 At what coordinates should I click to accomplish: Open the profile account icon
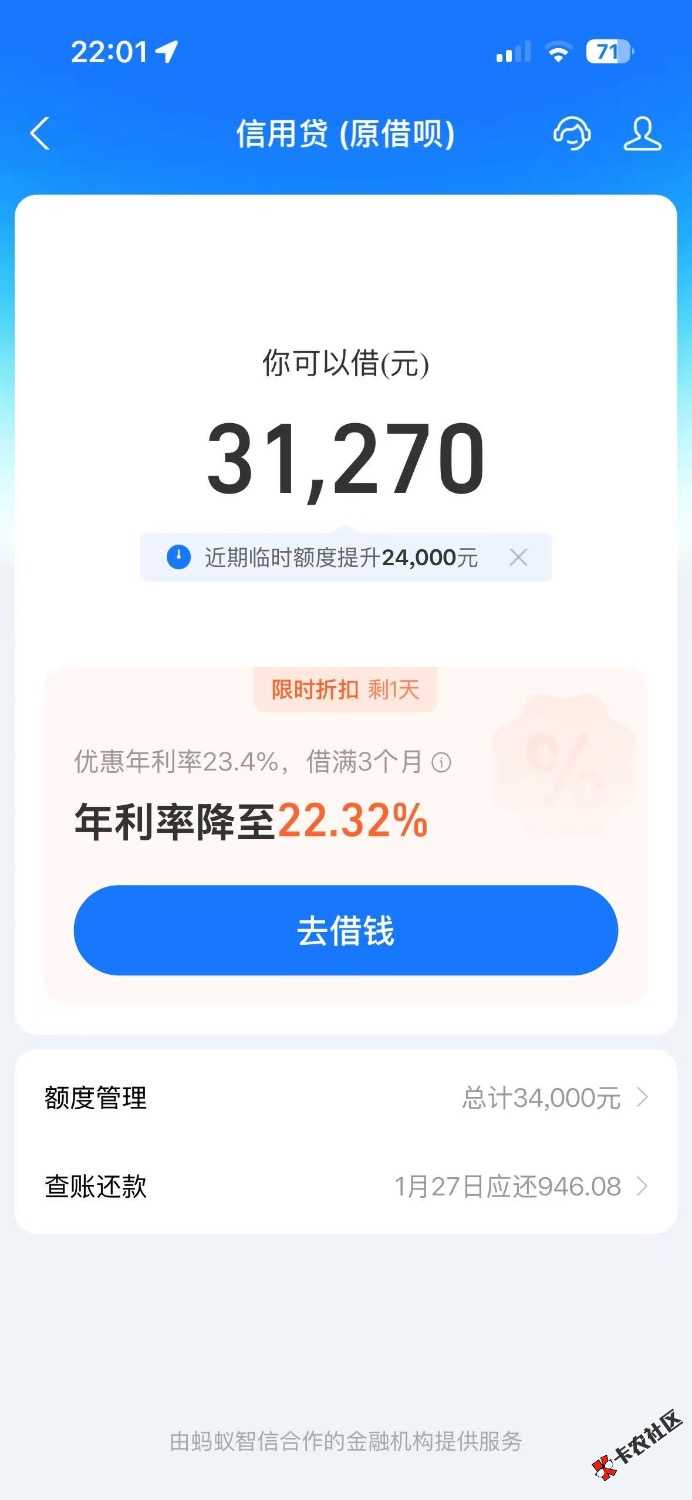[x=642, y=133]
